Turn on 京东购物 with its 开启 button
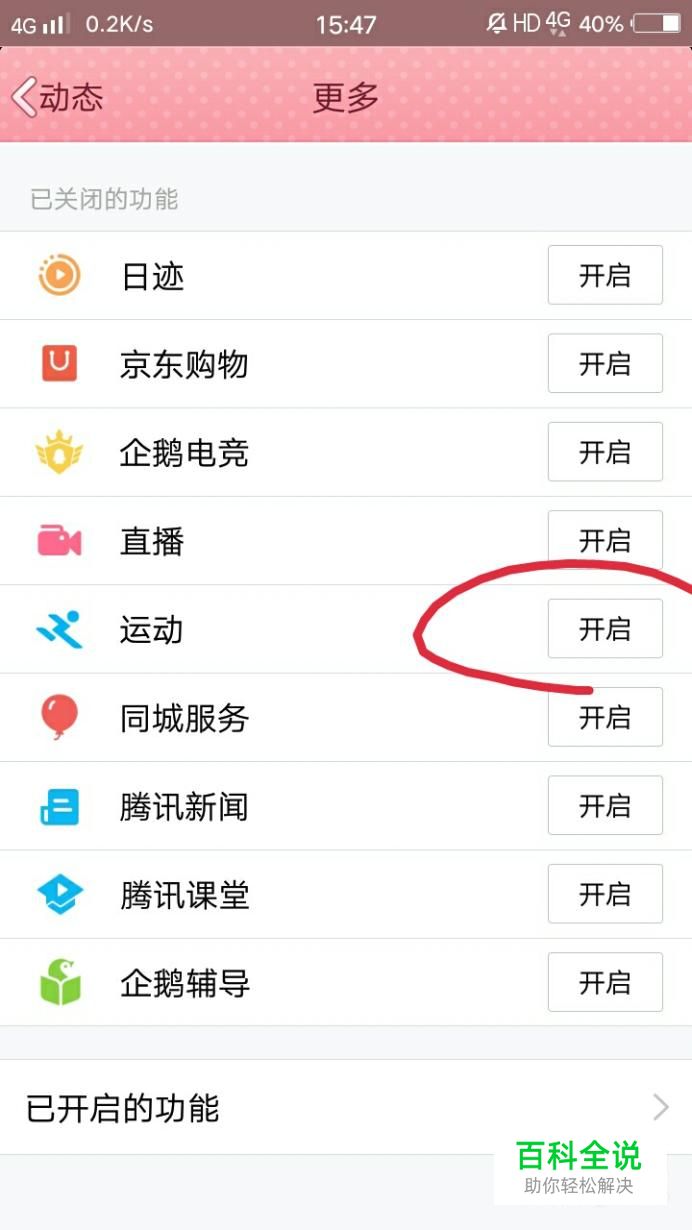The height and width of the screenshot is (1230, 692). [605, 363]
